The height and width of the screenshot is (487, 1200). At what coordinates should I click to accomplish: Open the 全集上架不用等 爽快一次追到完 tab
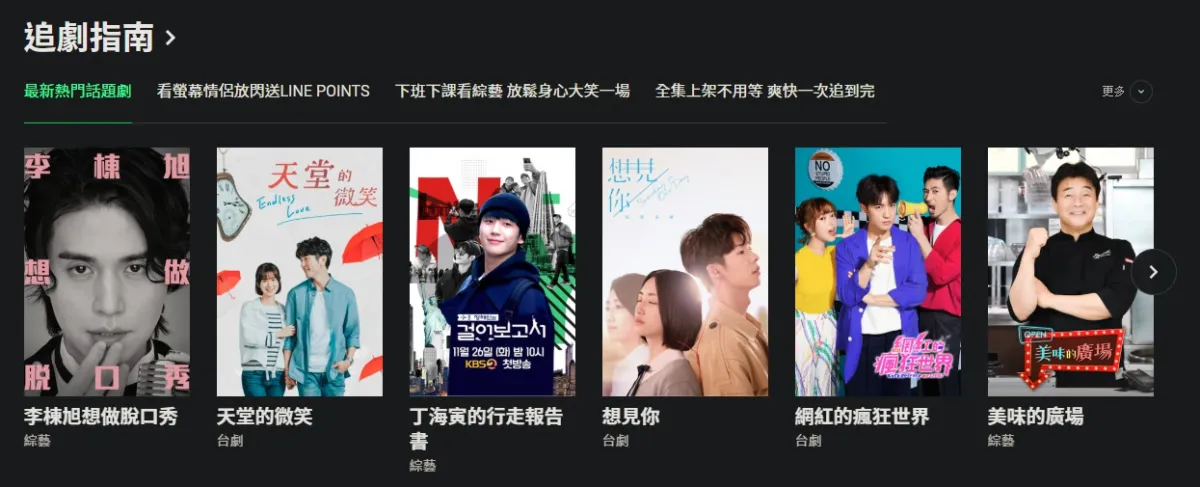tap(765, 91)
